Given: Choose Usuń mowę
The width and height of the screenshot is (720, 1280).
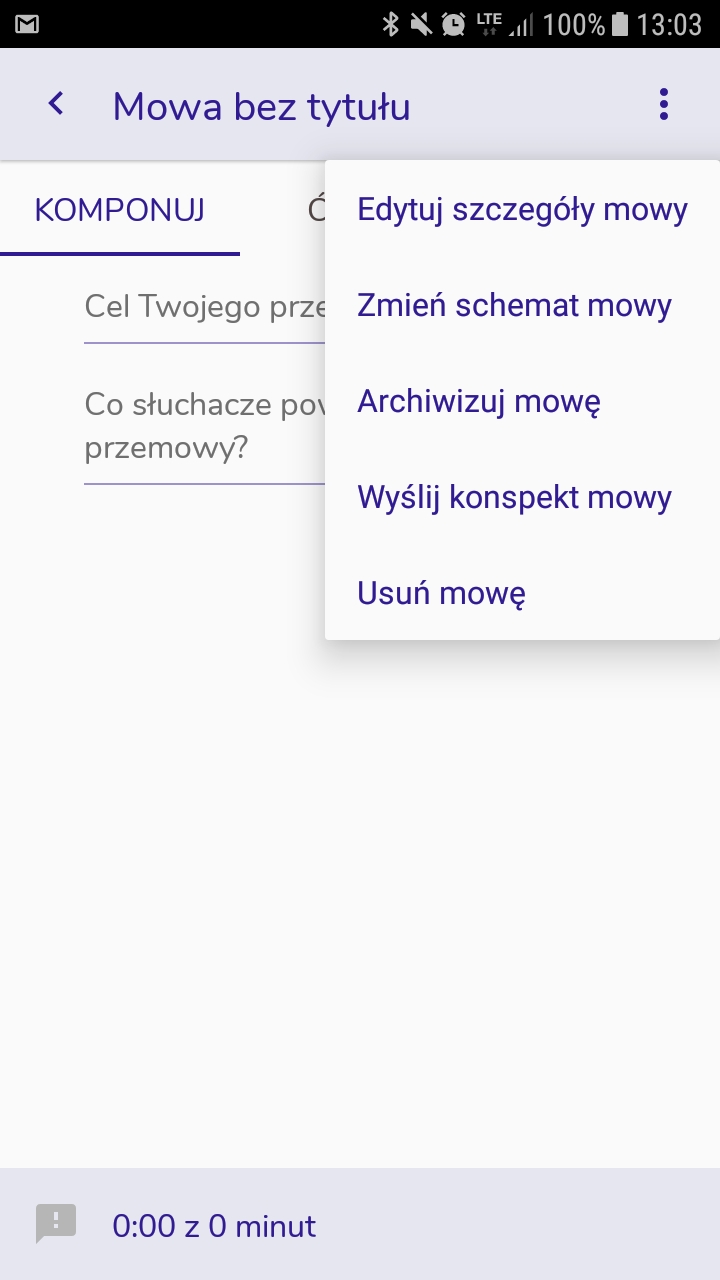Looking at the screenshot, I should 441,594.
